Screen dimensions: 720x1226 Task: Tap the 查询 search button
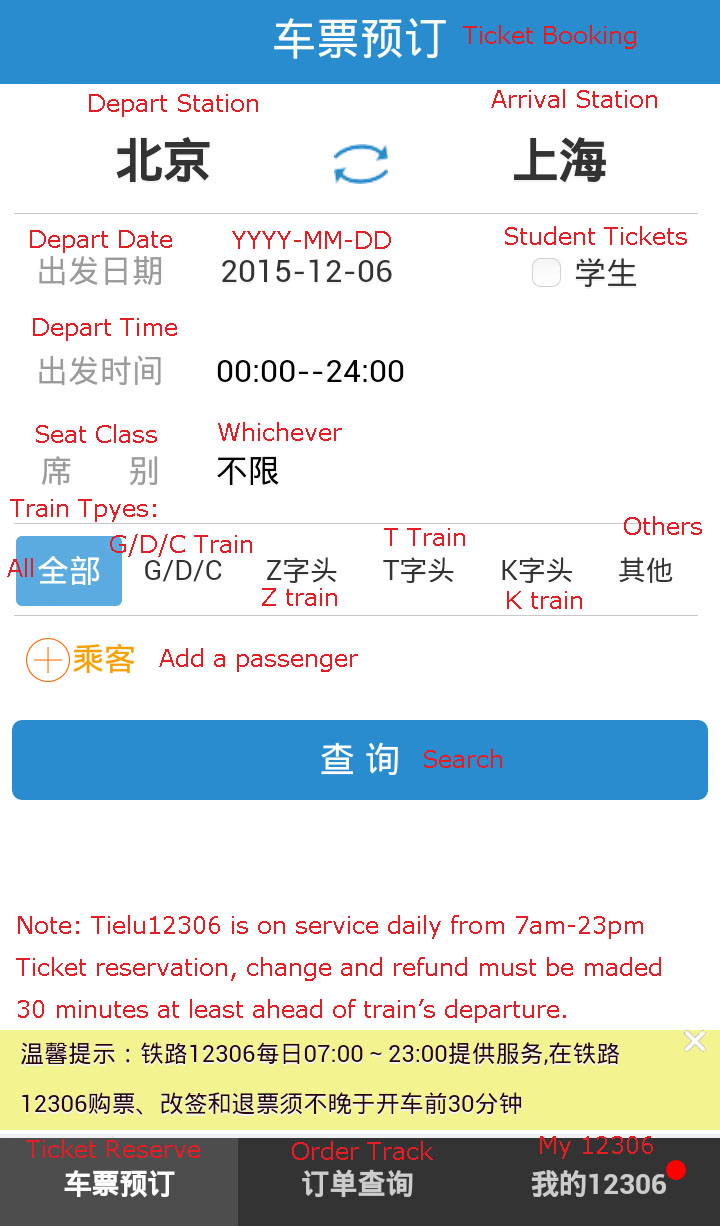tap(360, 760)
